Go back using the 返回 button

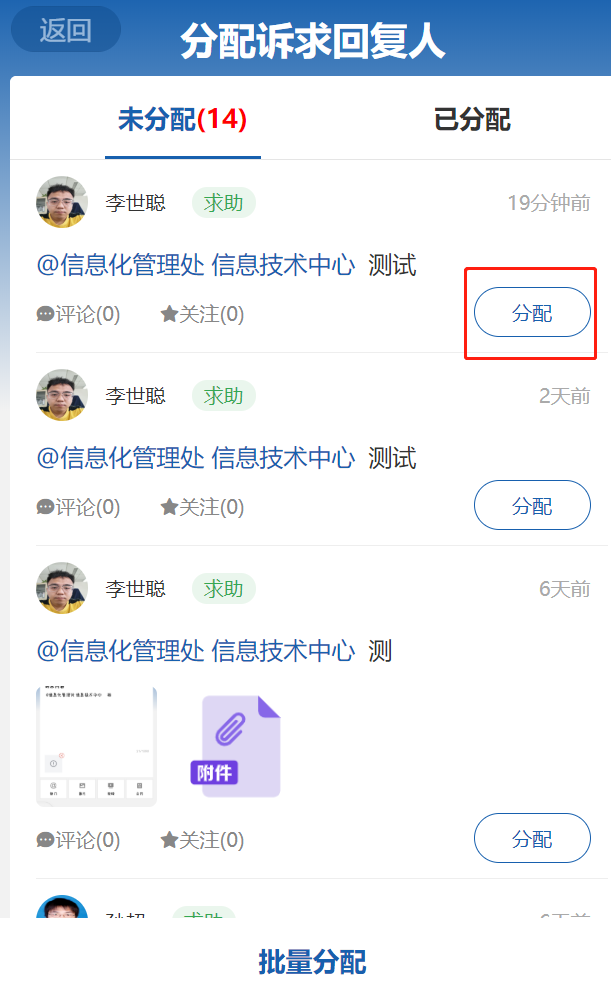(65, 30)
